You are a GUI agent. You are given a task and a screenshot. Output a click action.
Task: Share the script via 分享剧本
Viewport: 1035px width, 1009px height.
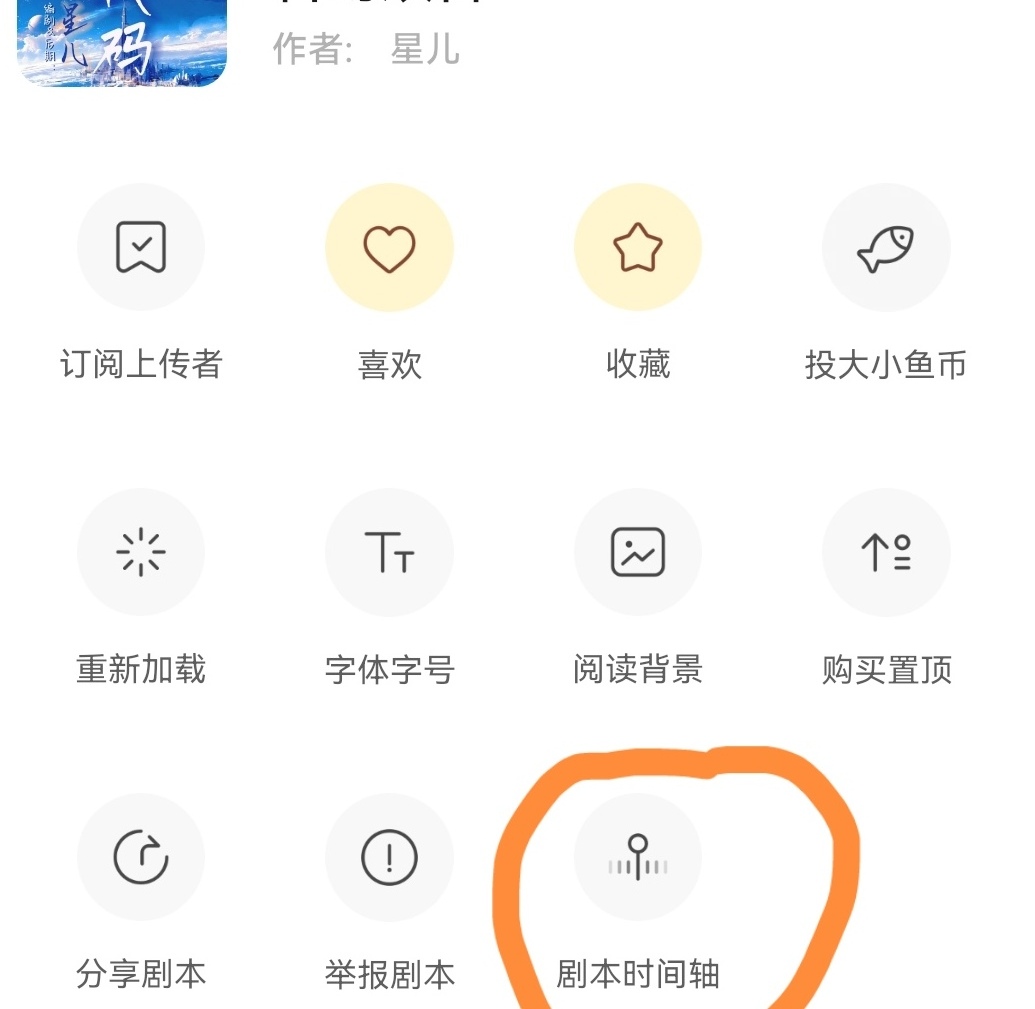tap(141, 857)
